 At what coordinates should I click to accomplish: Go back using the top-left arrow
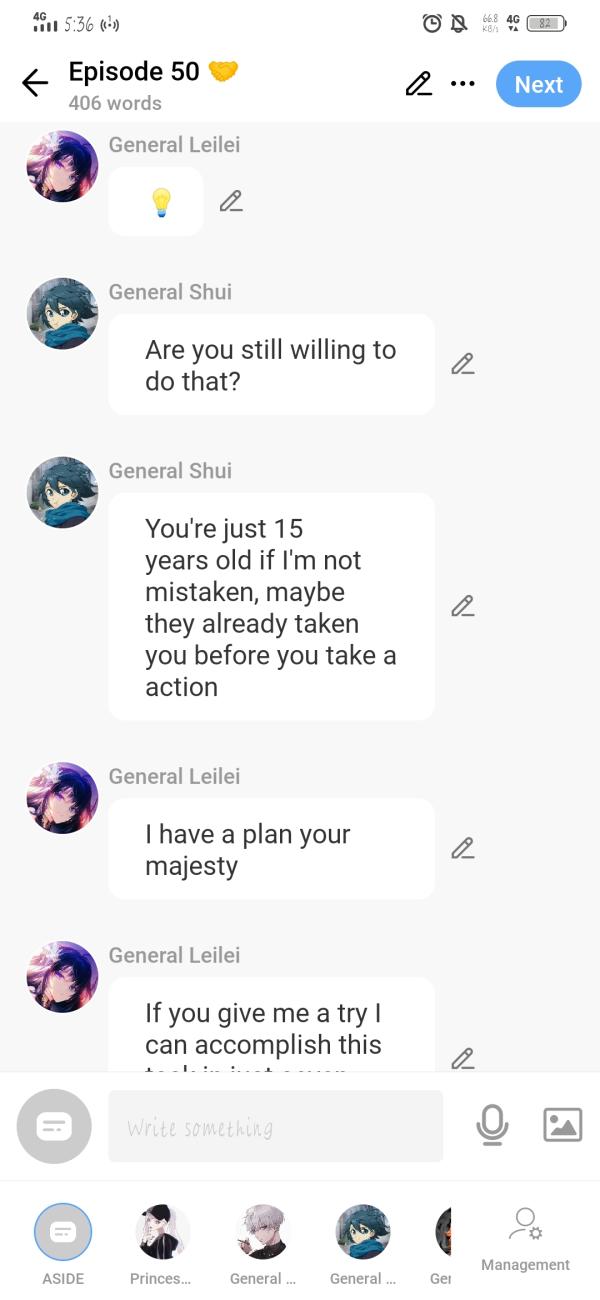pyautogui.click(x=35, y=83)
